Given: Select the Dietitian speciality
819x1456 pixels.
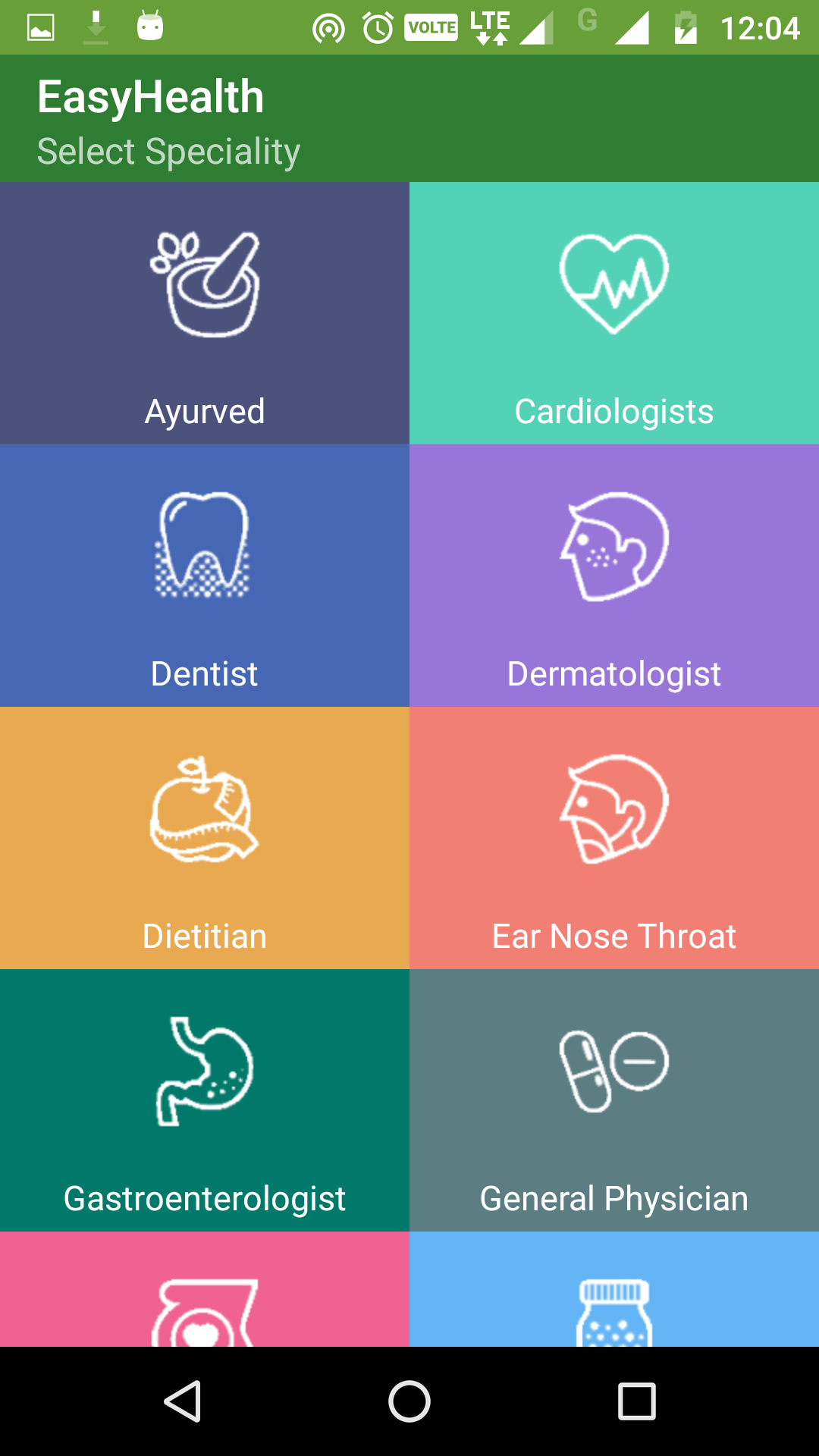Looking at the screenshot, I should pos(205,838).
